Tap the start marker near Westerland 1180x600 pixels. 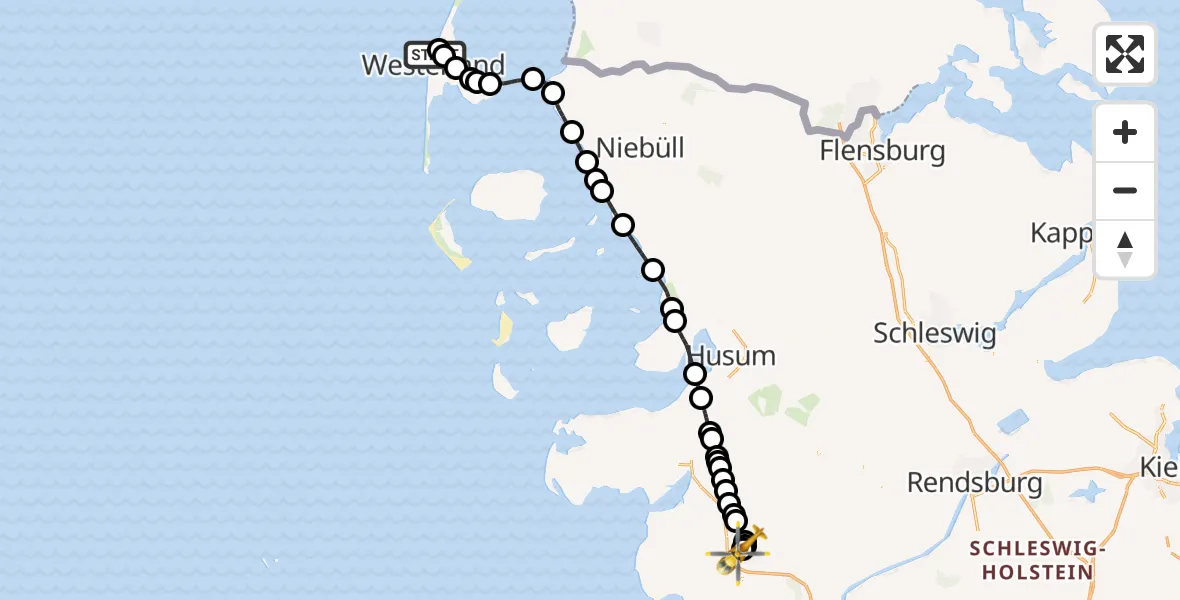coord(420,52)
